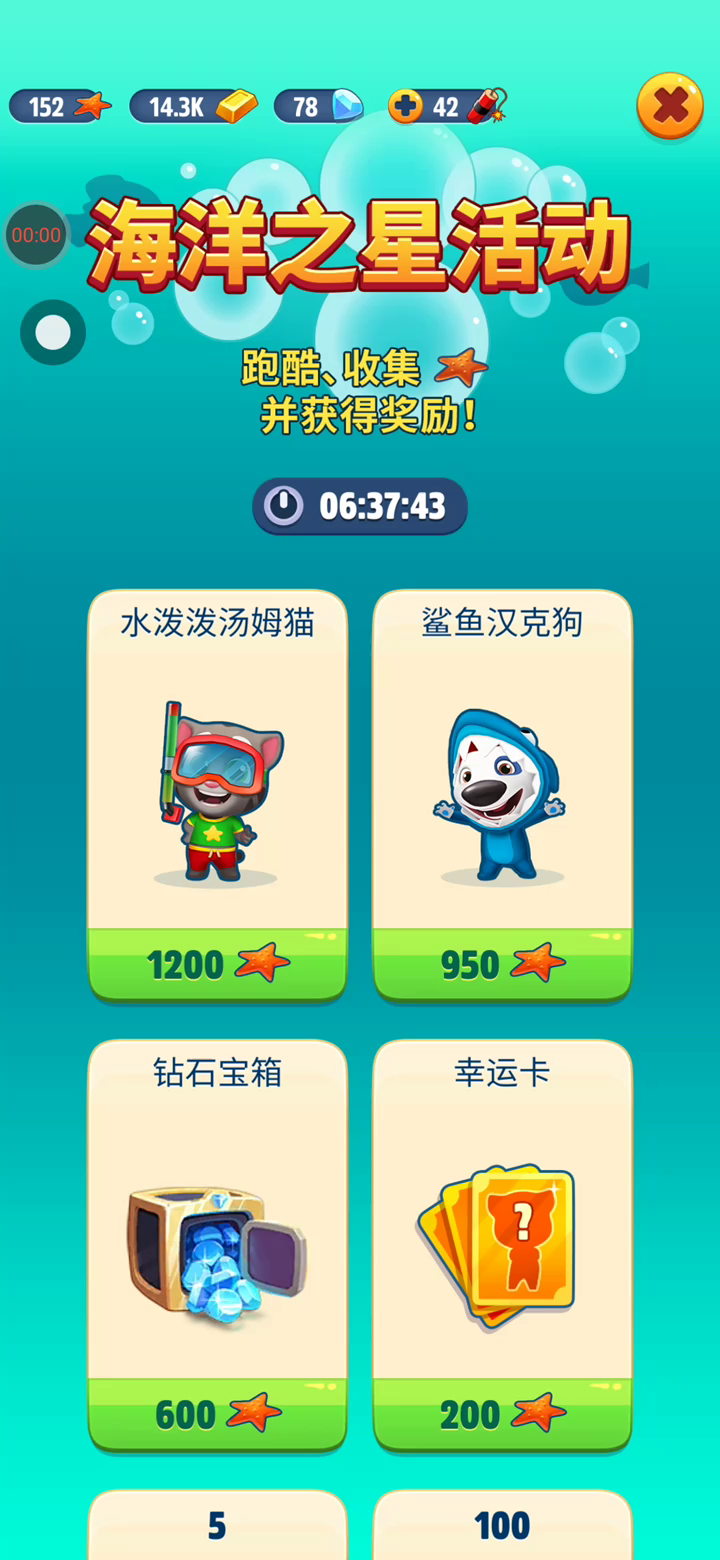Close the ocean star event screen
720x1560 pixels.
669,105
